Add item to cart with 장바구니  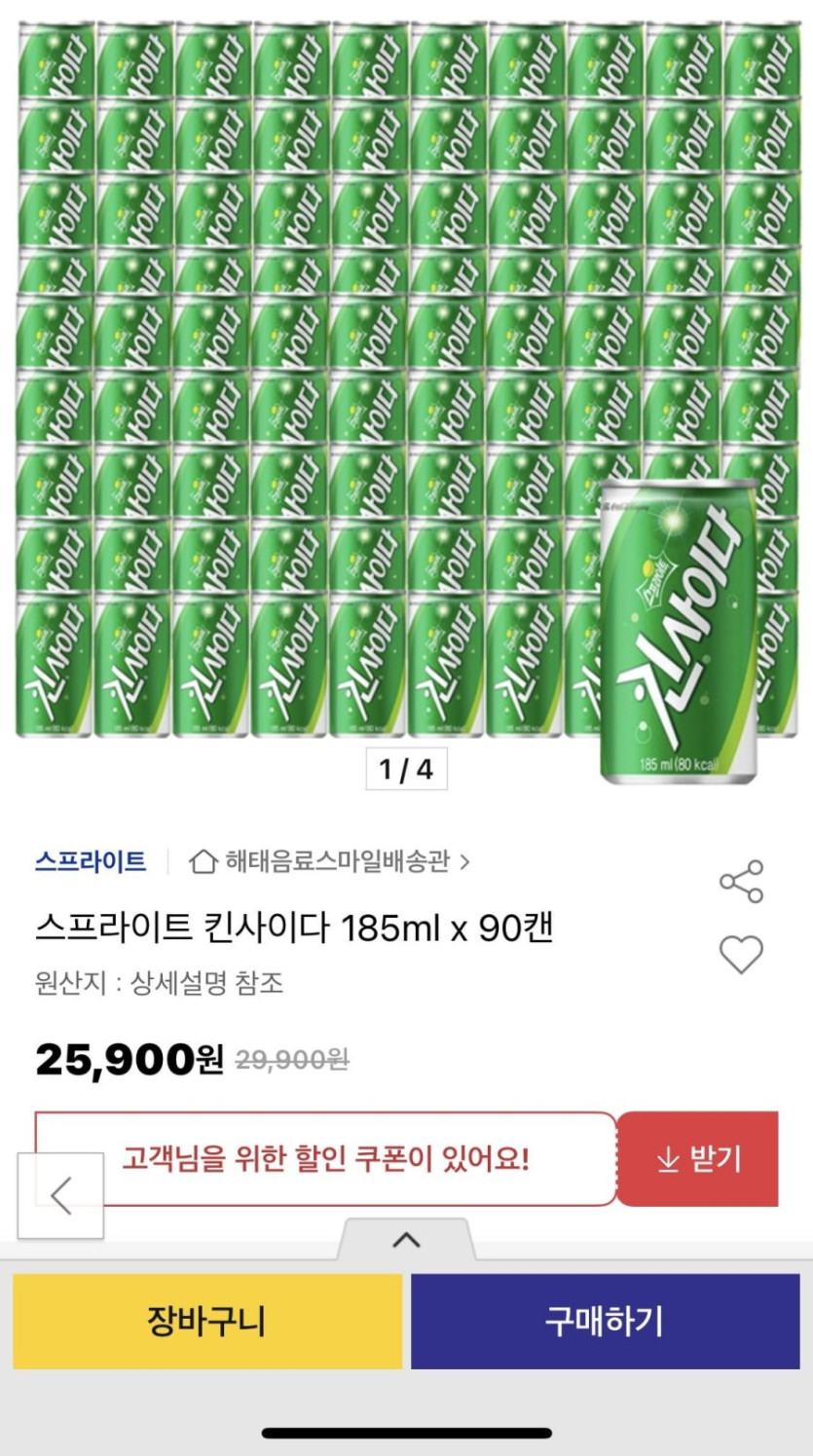coord(207,1321)
